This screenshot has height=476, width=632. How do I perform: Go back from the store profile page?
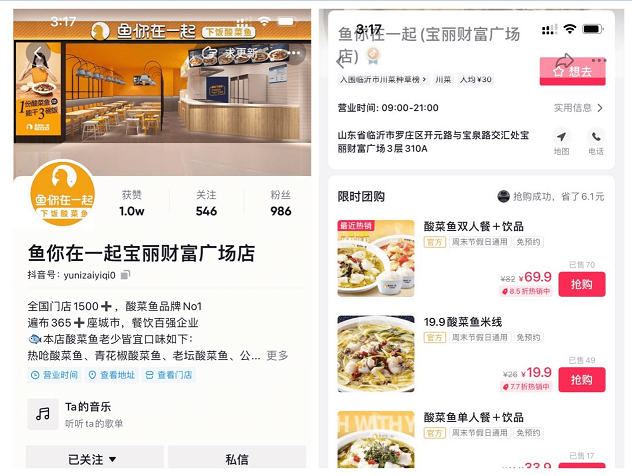point(37,54)
